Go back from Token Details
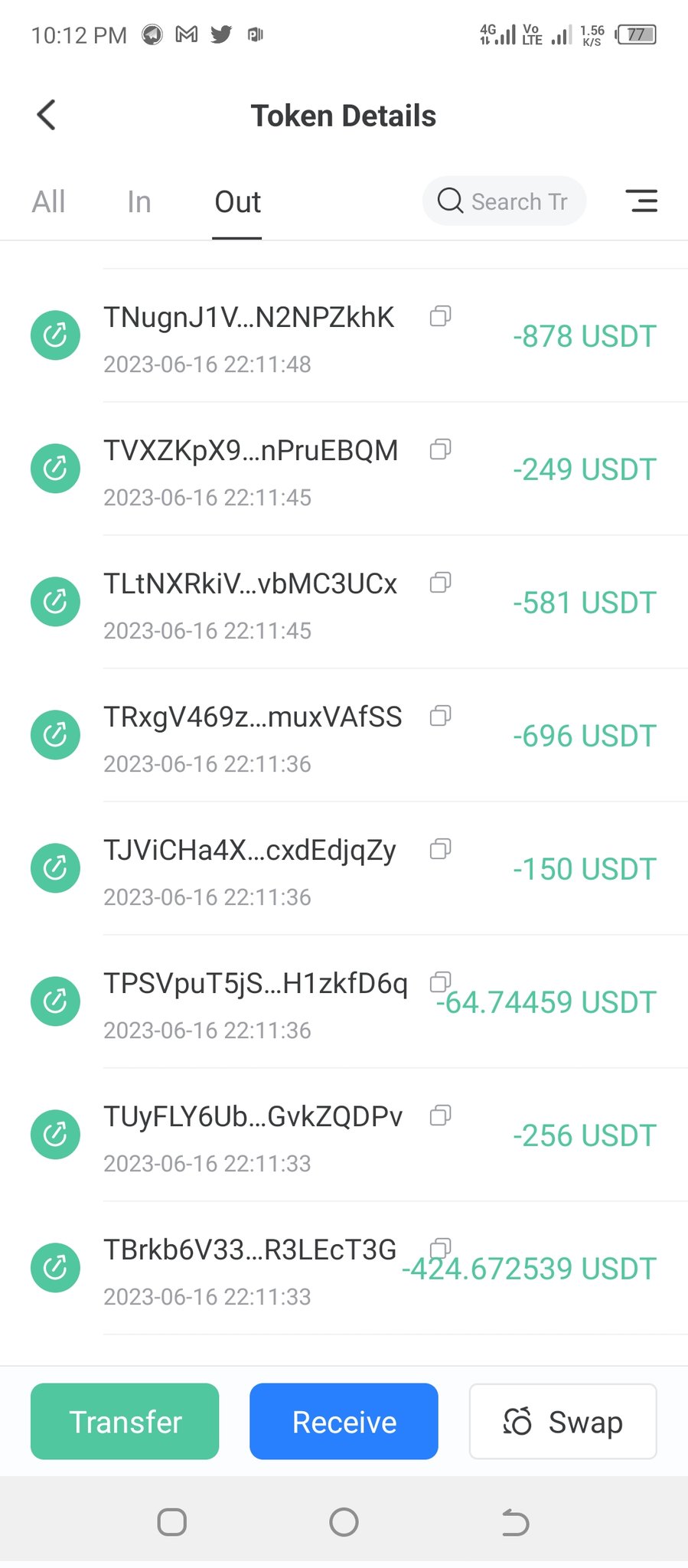 point(47,116)
